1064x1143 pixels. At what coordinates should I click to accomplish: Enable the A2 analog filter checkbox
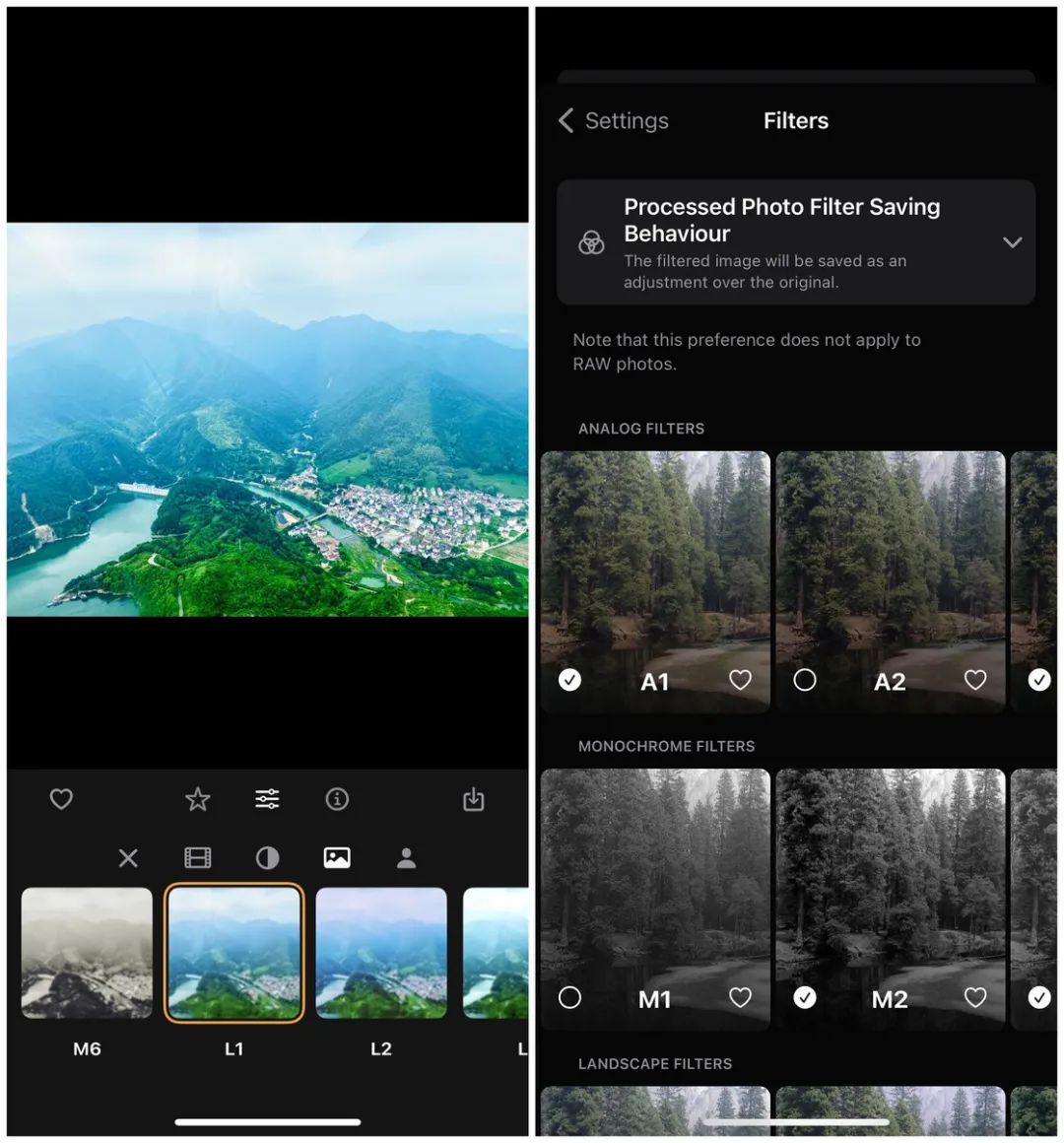[x=805, y=680]
